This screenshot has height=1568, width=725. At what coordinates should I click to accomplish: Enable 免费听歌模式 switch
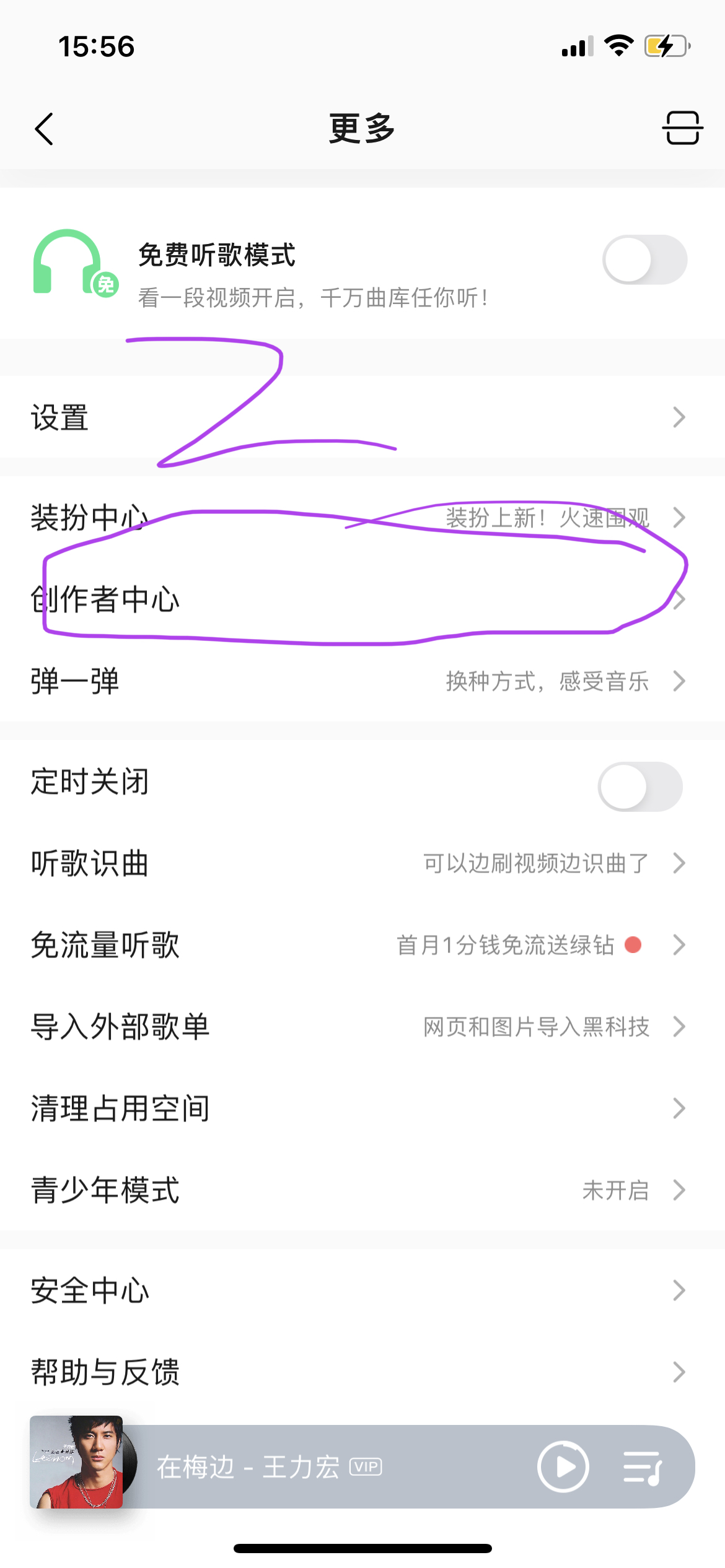tap(644, 259)
